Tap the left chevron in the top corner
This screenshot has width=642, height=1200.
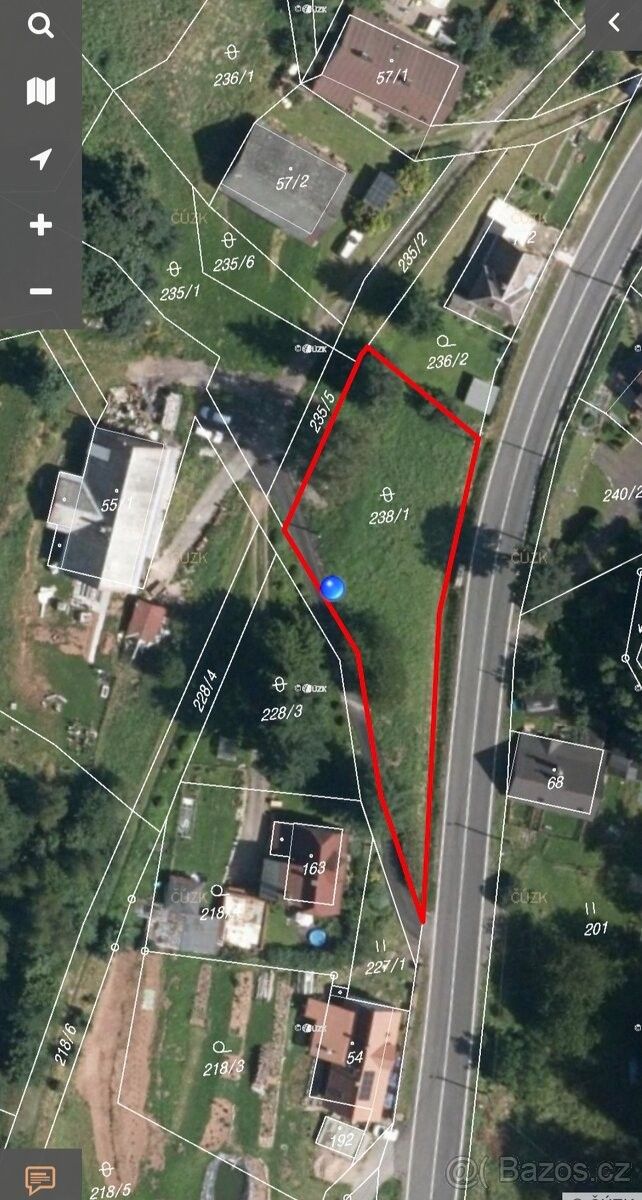(x=613, y=24)
